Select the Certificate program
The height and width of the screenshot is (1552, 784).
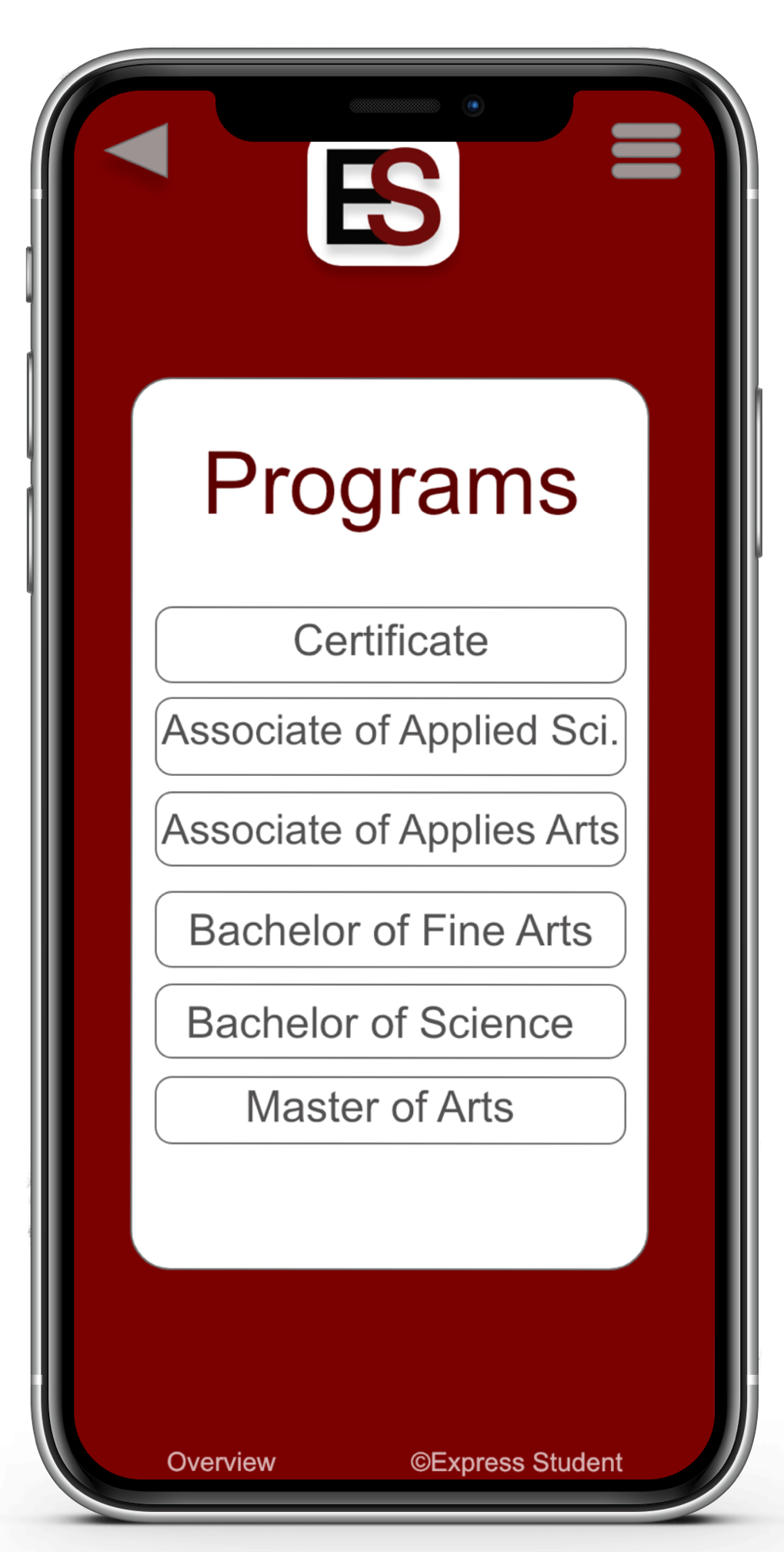[x=390, y=644]
